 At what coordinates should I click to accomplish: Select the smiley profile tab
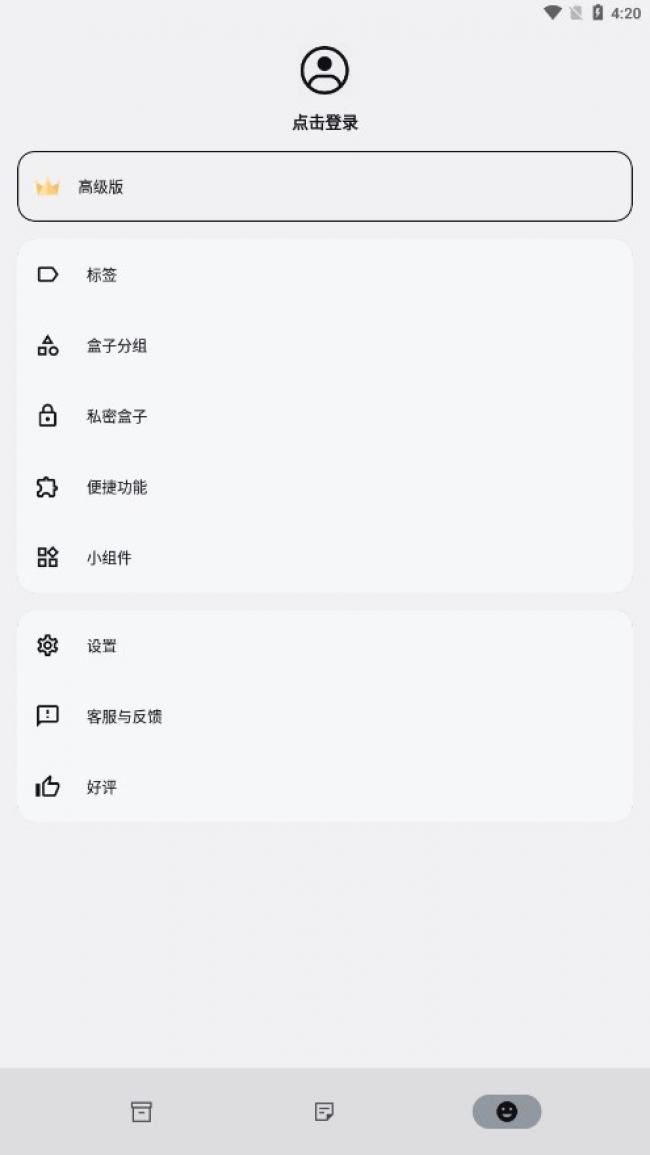pyautogui.click(x=507, y=1112)
